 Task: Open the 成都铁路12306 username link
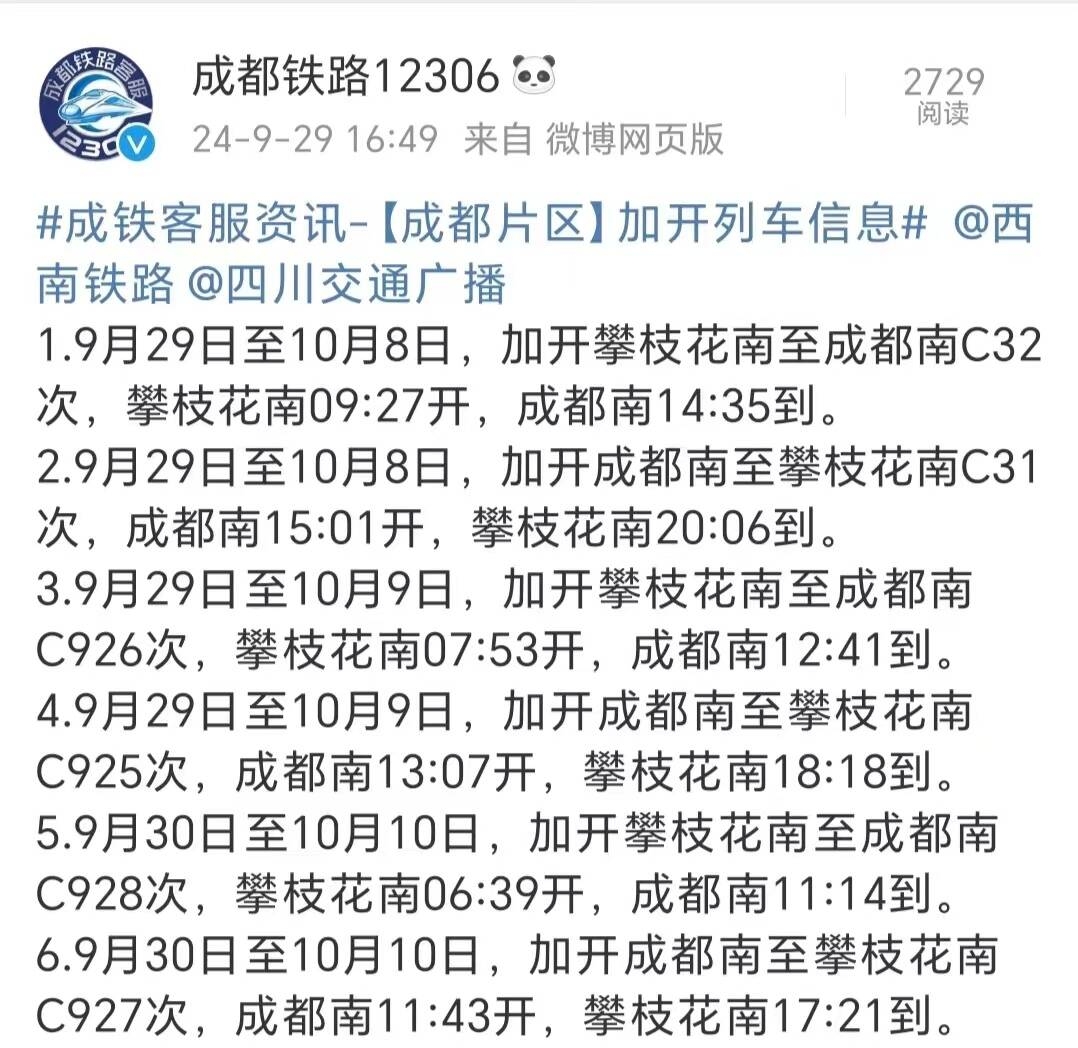tap(345, 76)
